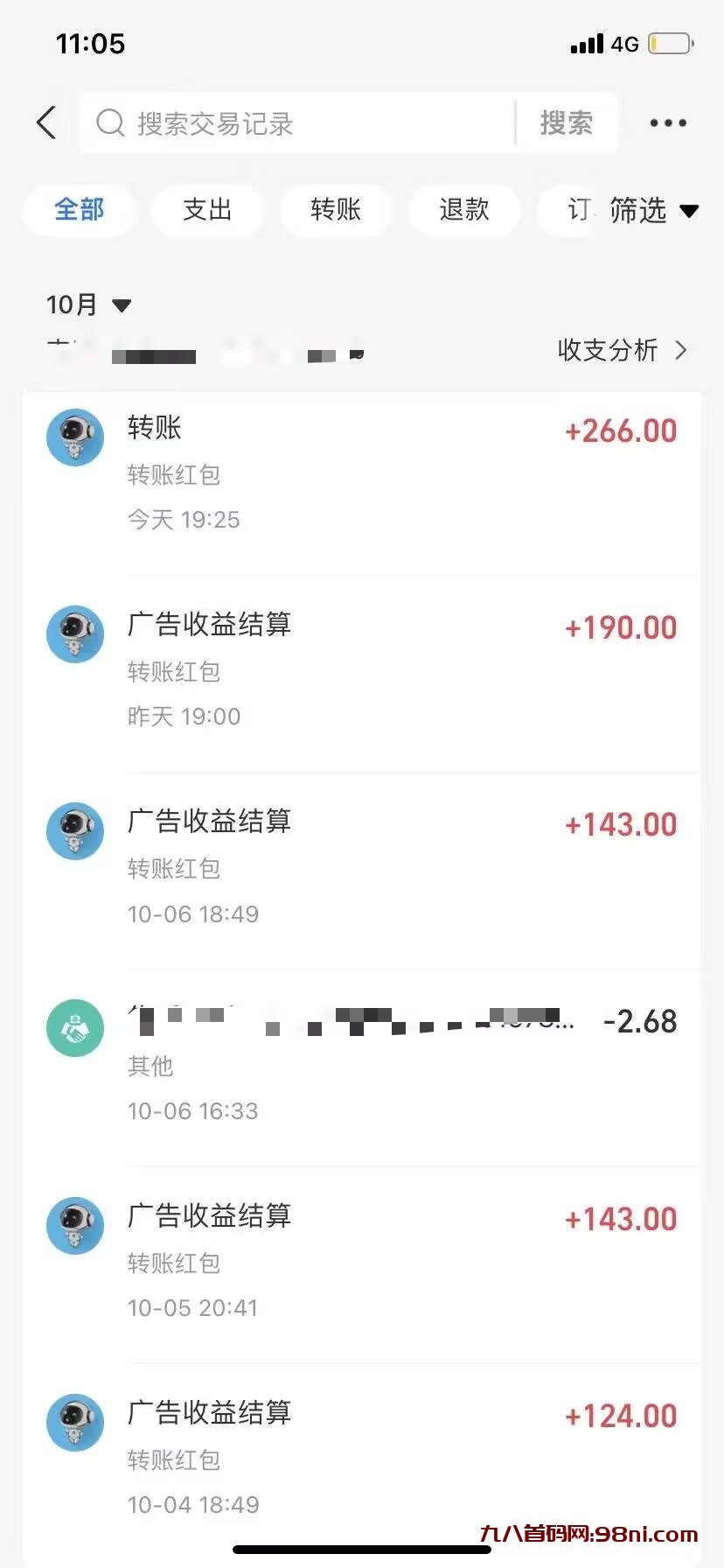Open the three-dot more options menu
The height and width of the screenshot is (1568, 724).
coord(666,122)
